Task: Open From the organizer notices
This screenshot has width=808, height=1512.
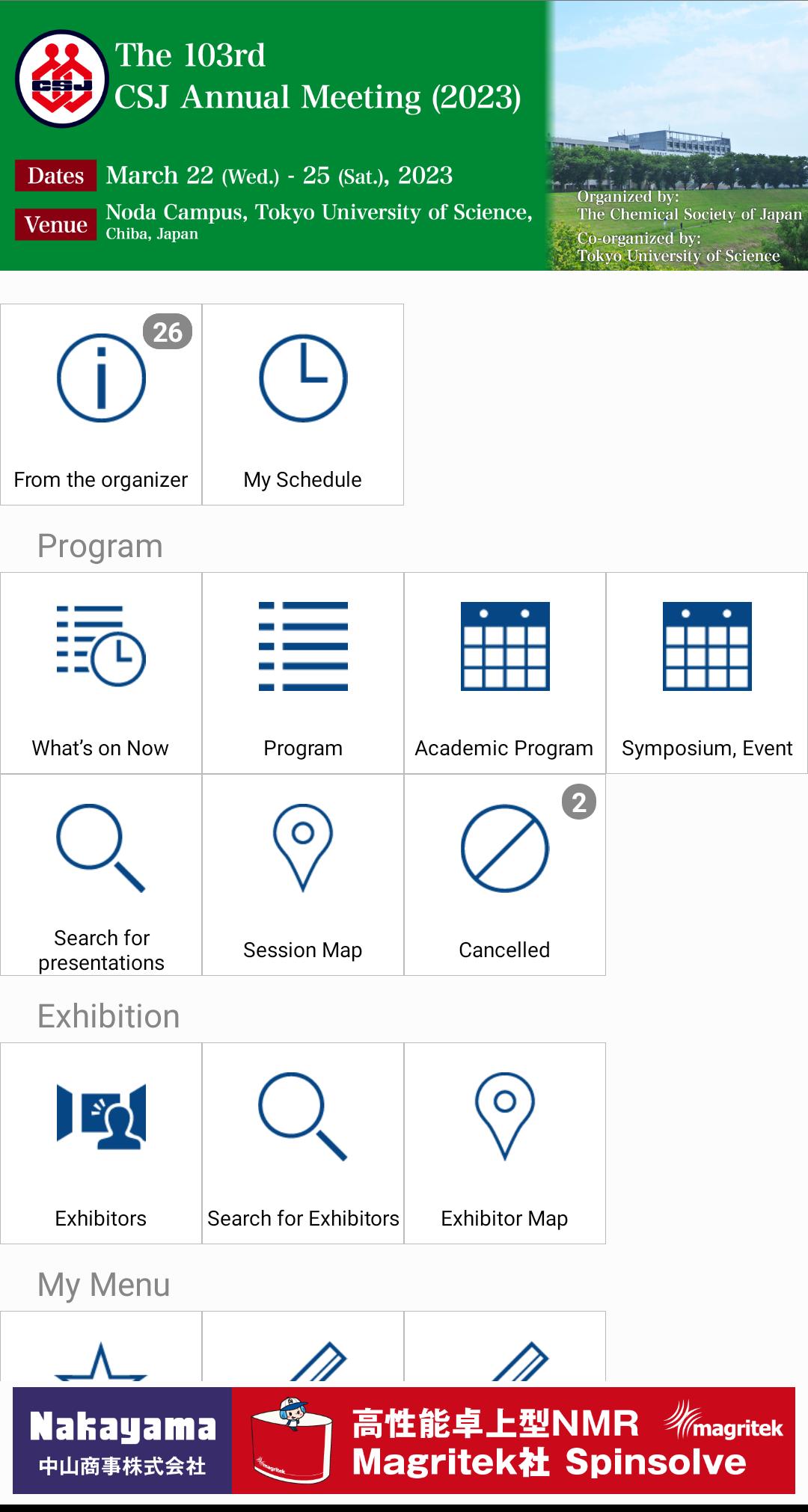Action: pos(101,405)
